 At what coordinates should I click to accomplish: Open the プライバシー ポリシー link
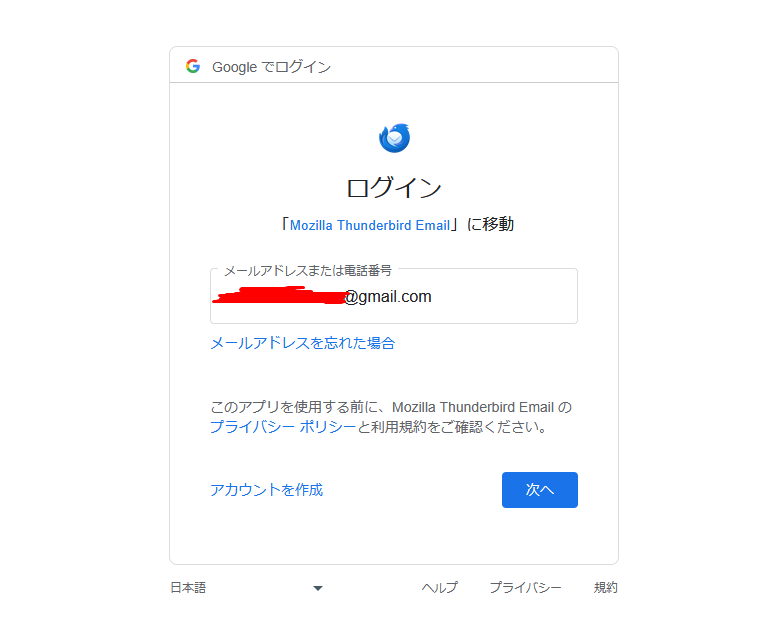pos(282,427)
